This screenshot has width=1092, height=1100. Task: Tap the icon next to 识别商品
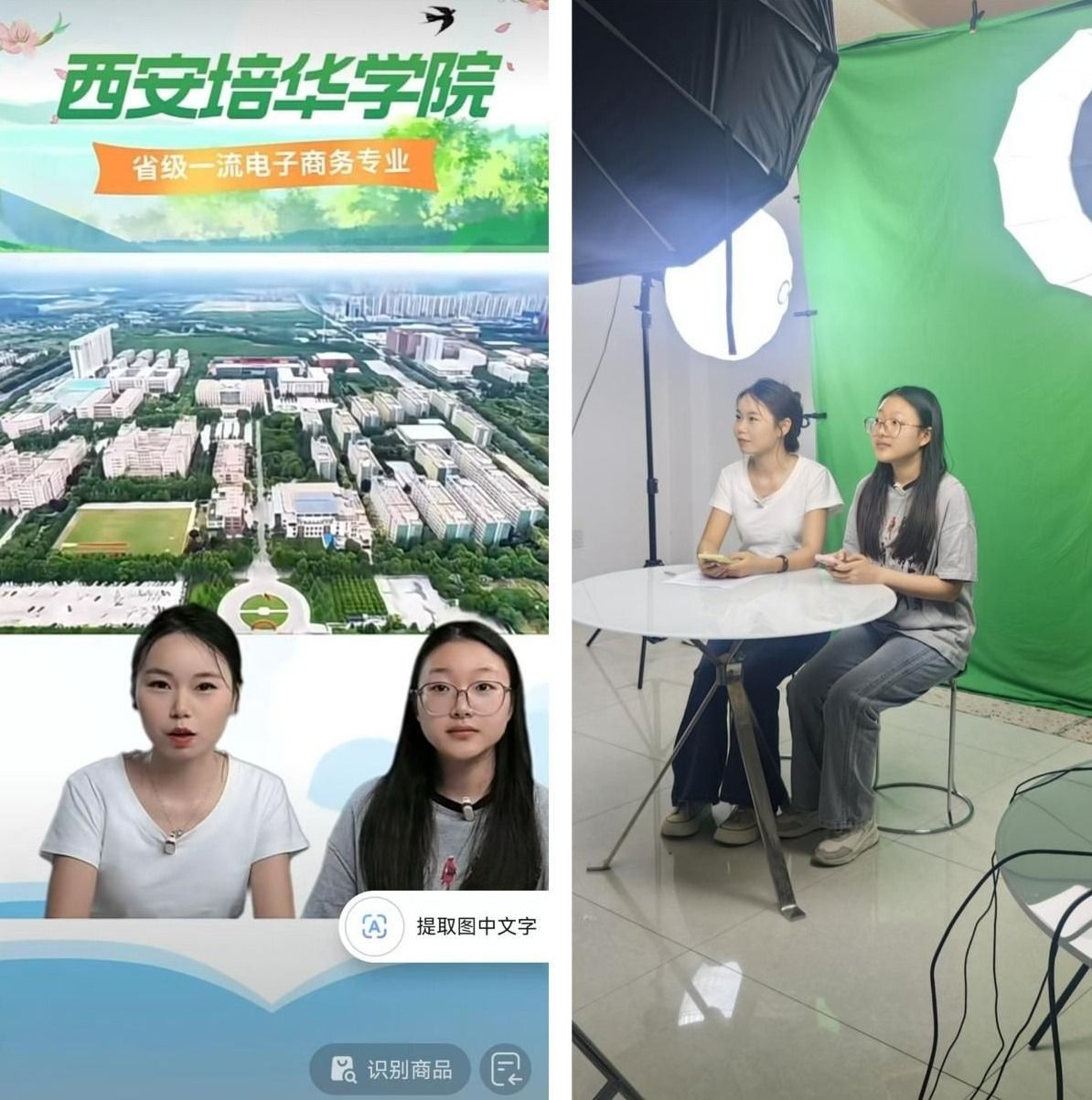(x=506, y=1068)
